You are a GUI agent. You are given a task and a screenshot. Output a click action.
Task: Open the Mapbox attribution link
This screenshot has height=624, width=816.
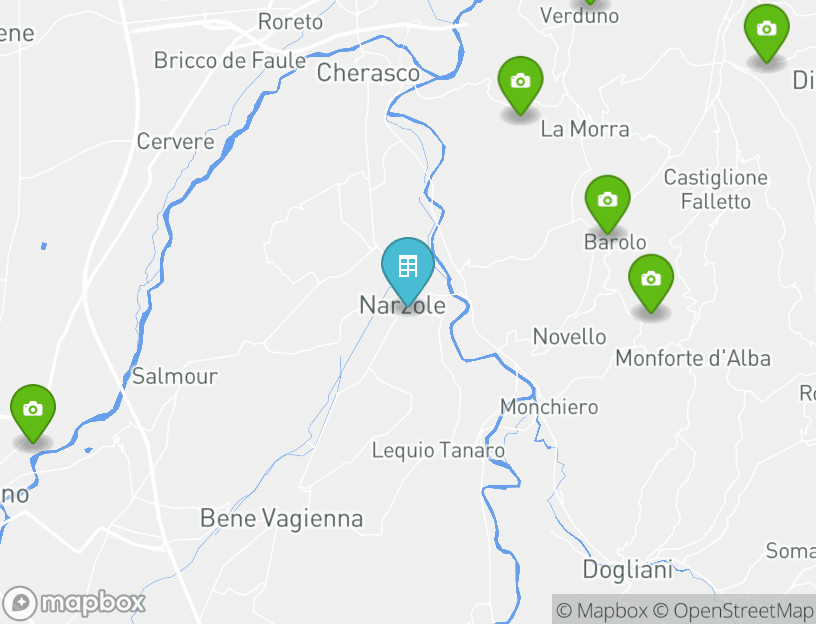[x=601, y=610]
